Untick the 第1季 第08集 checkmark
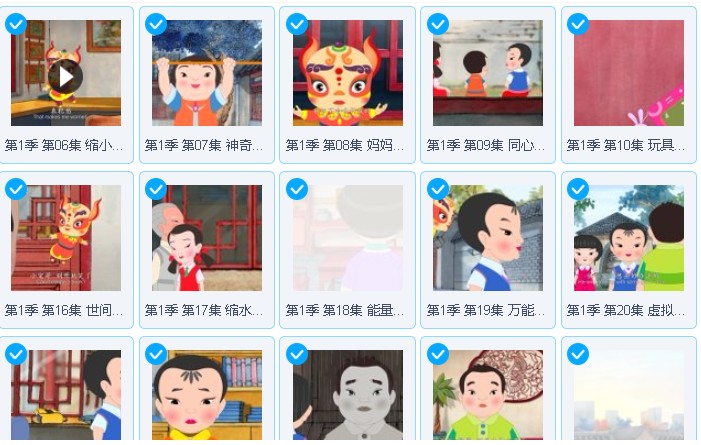701x445 pixels. coord(297,24)
